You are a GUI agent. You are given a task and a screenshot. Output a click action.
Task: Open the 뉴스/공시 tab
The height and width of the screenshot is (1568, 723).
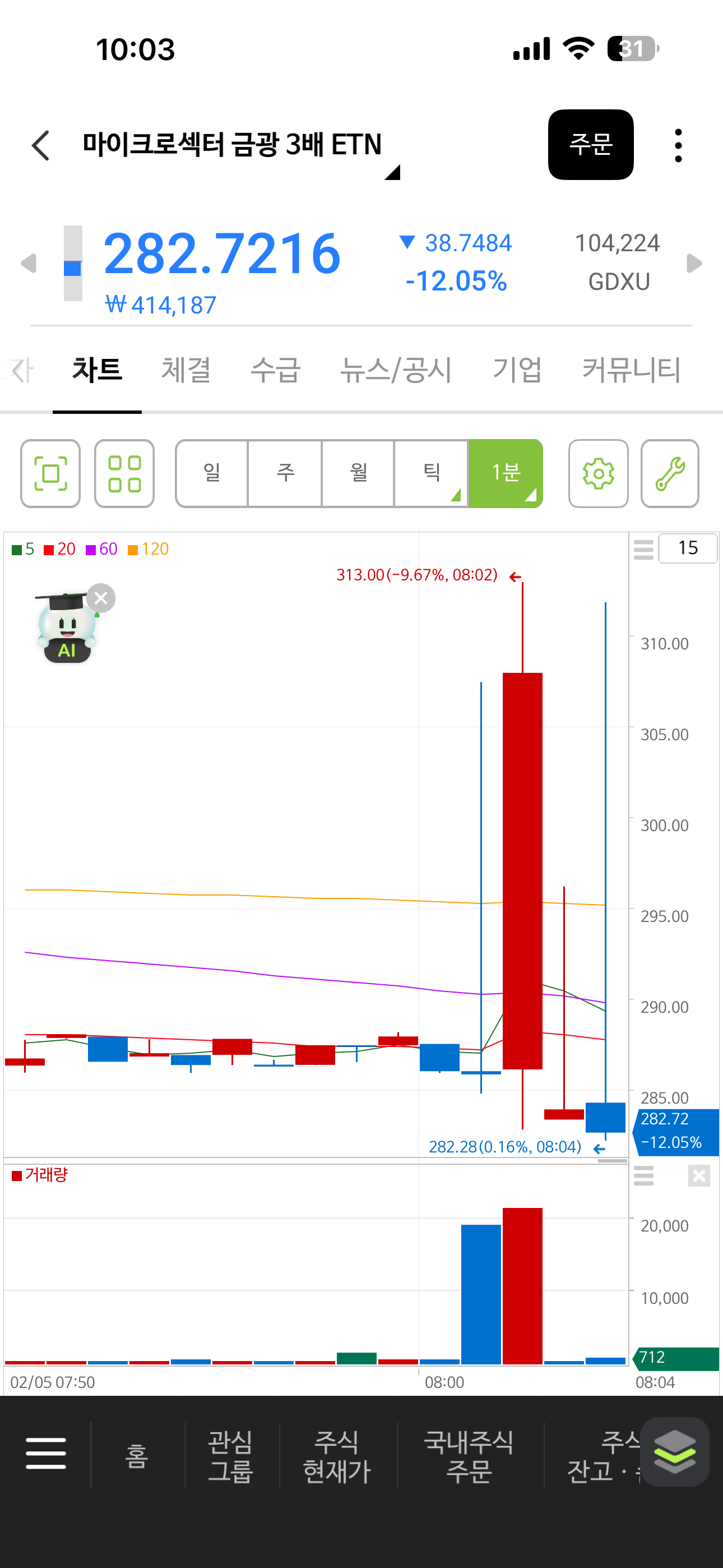pos(396,370)
